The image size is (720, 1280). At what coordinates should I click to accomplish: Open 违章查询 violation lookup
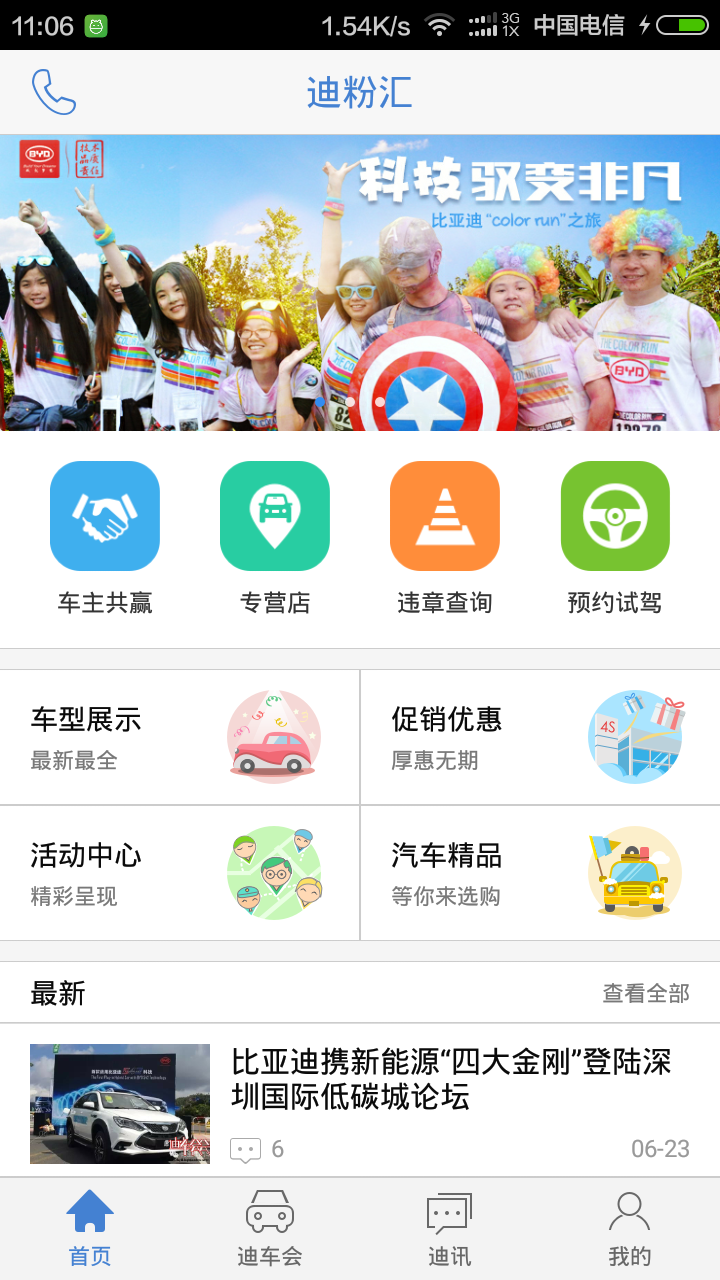pyautogui.click(x=445, y=537)
